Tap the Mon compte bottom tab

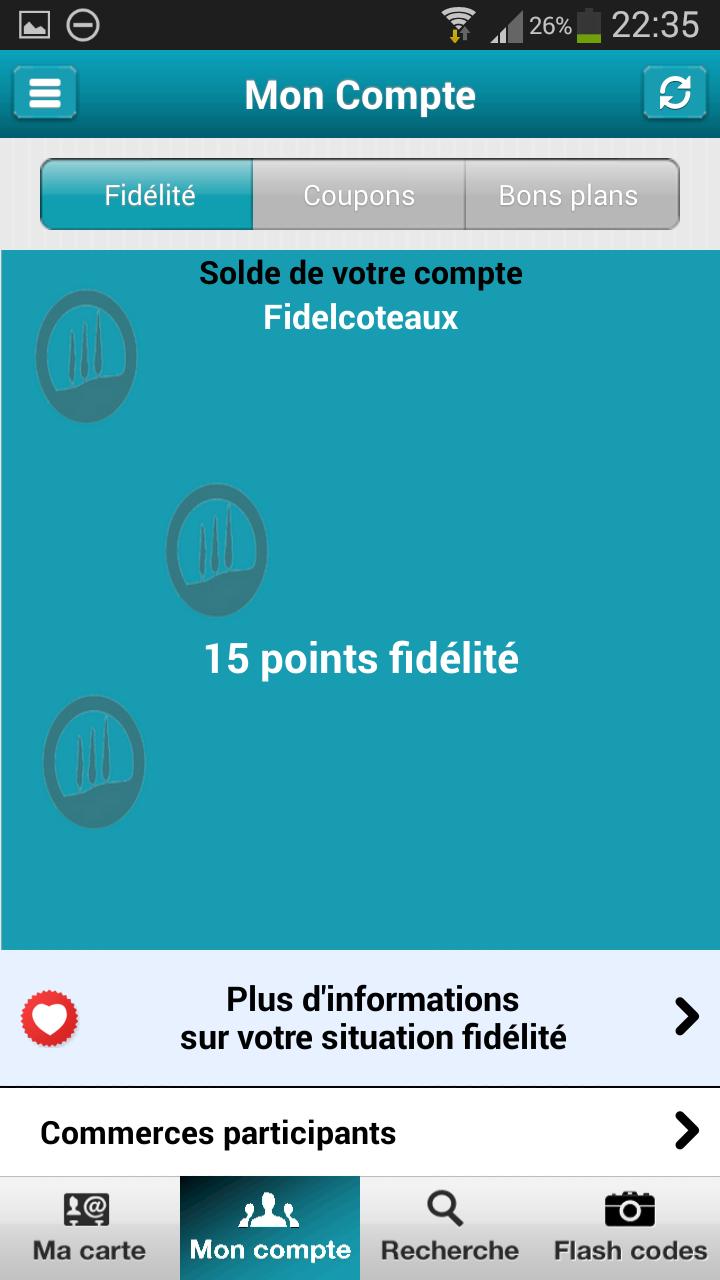(x=270, y=1228)
